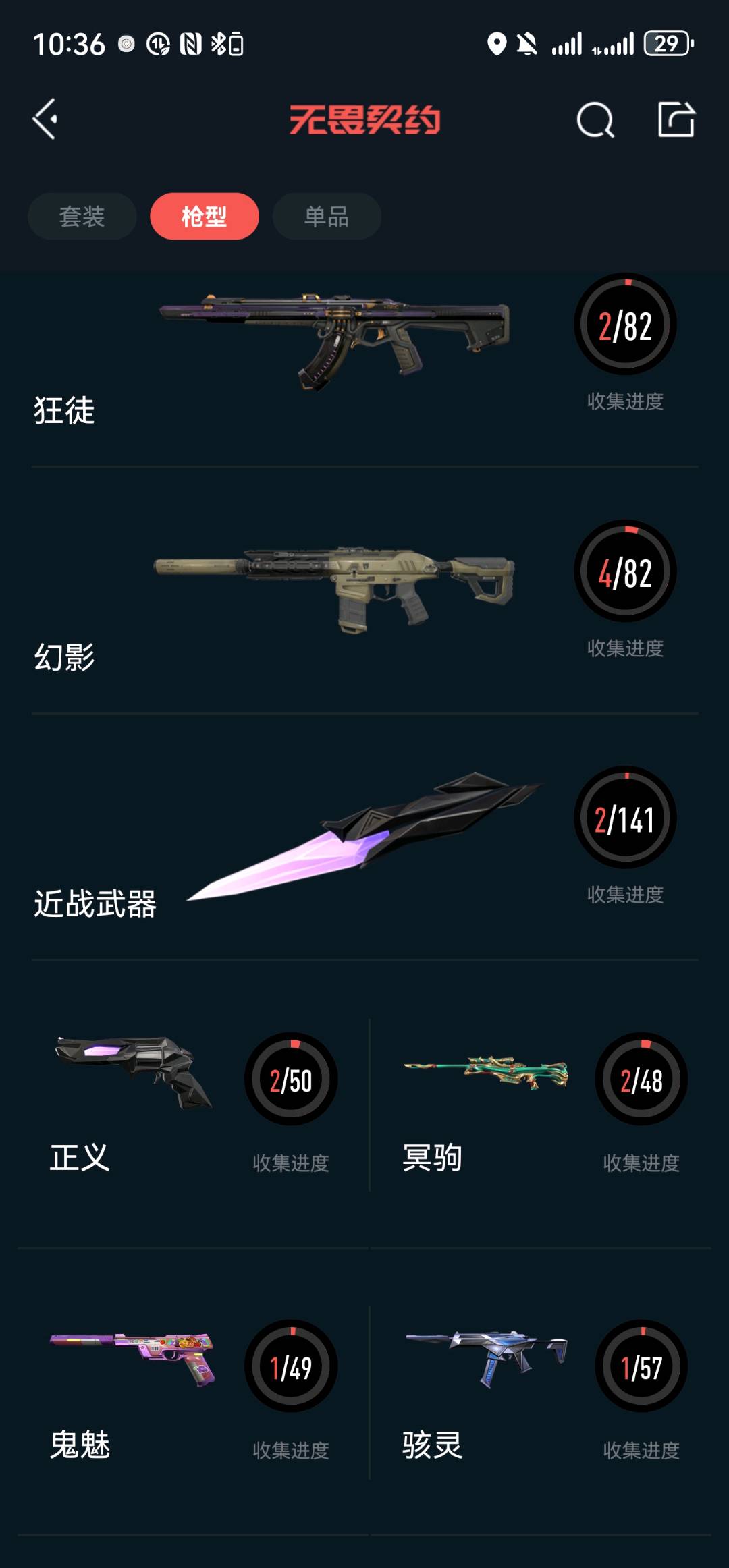Image resolution: width=729 pixels, height=1568 pixels.
Task: Switch to the 单品 tab
Action: point(327,217)
